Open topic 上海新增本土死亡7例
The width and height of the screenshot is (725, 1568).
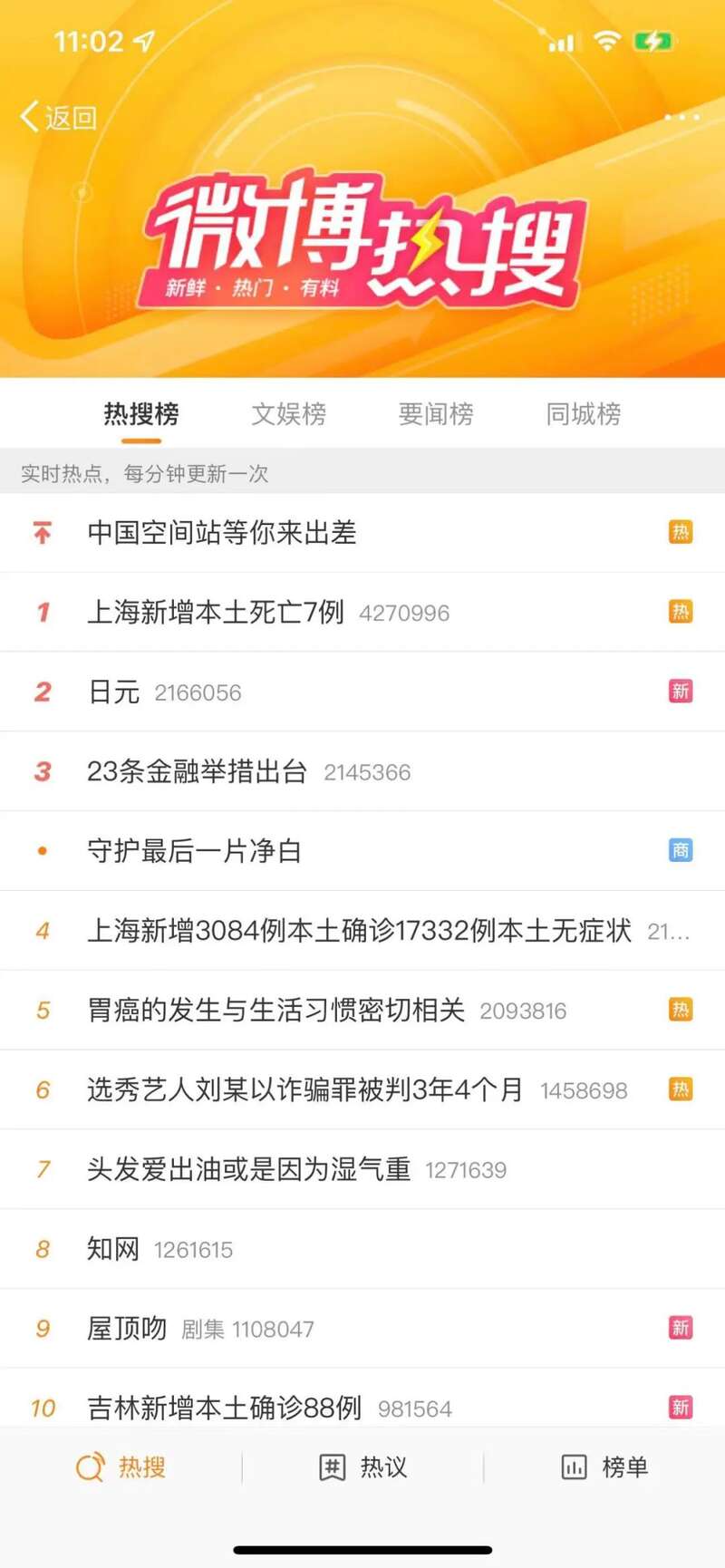click(216, 613)
